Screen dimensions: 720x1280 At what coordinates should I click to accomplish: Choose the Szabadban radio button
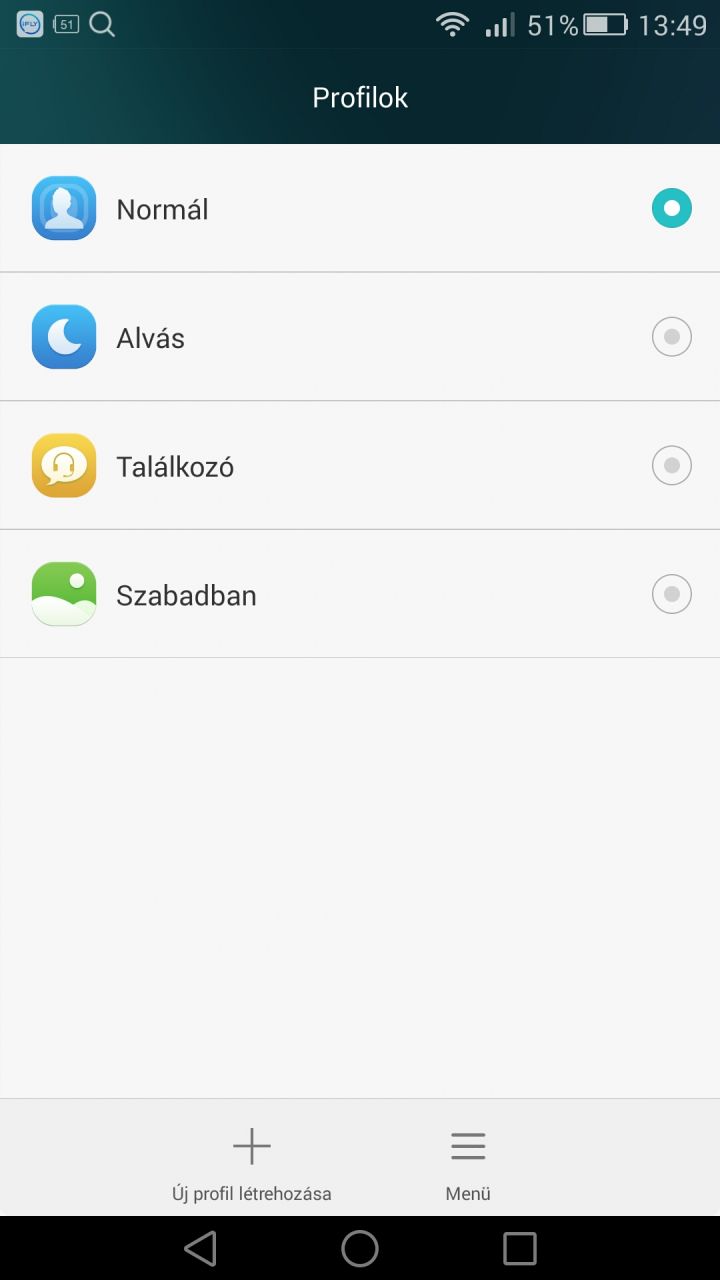pyautogui.click(x=672, y=594)
